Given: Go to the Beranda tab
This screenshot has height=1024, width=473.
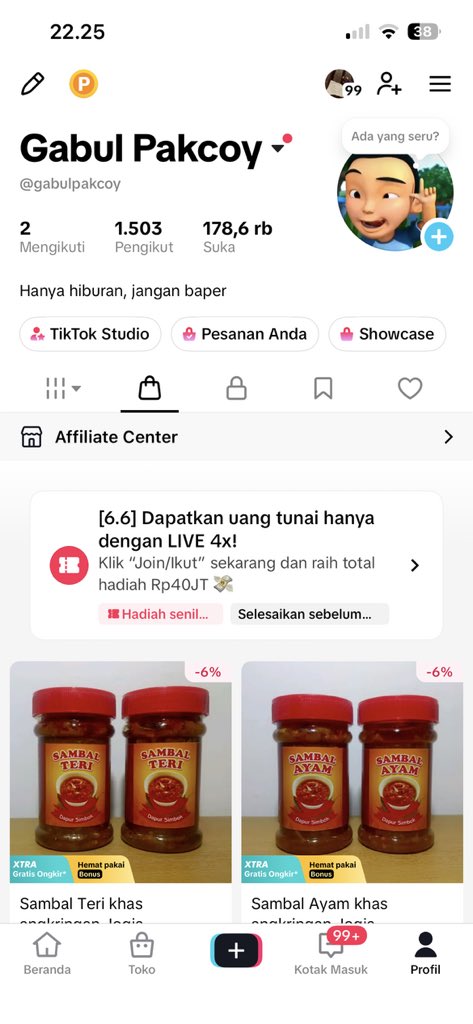Looking at the screenshot, I should coord(47,954).
